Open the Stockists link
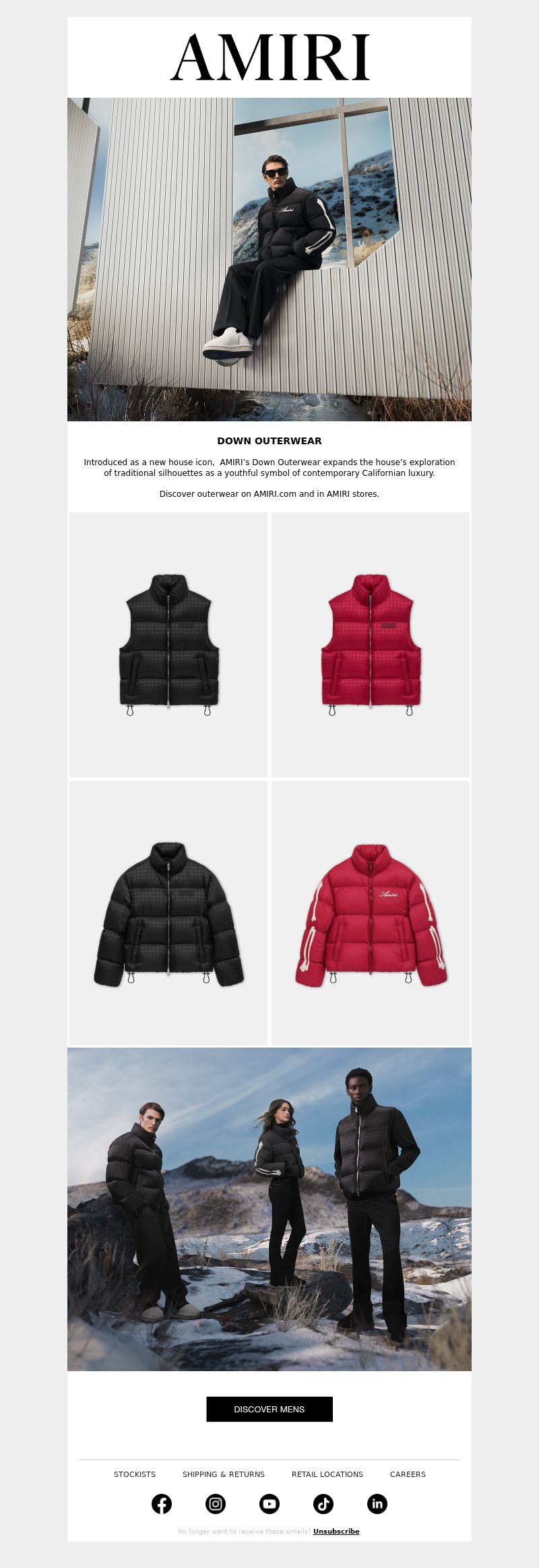539x1568 pixels. [135, 1474]
